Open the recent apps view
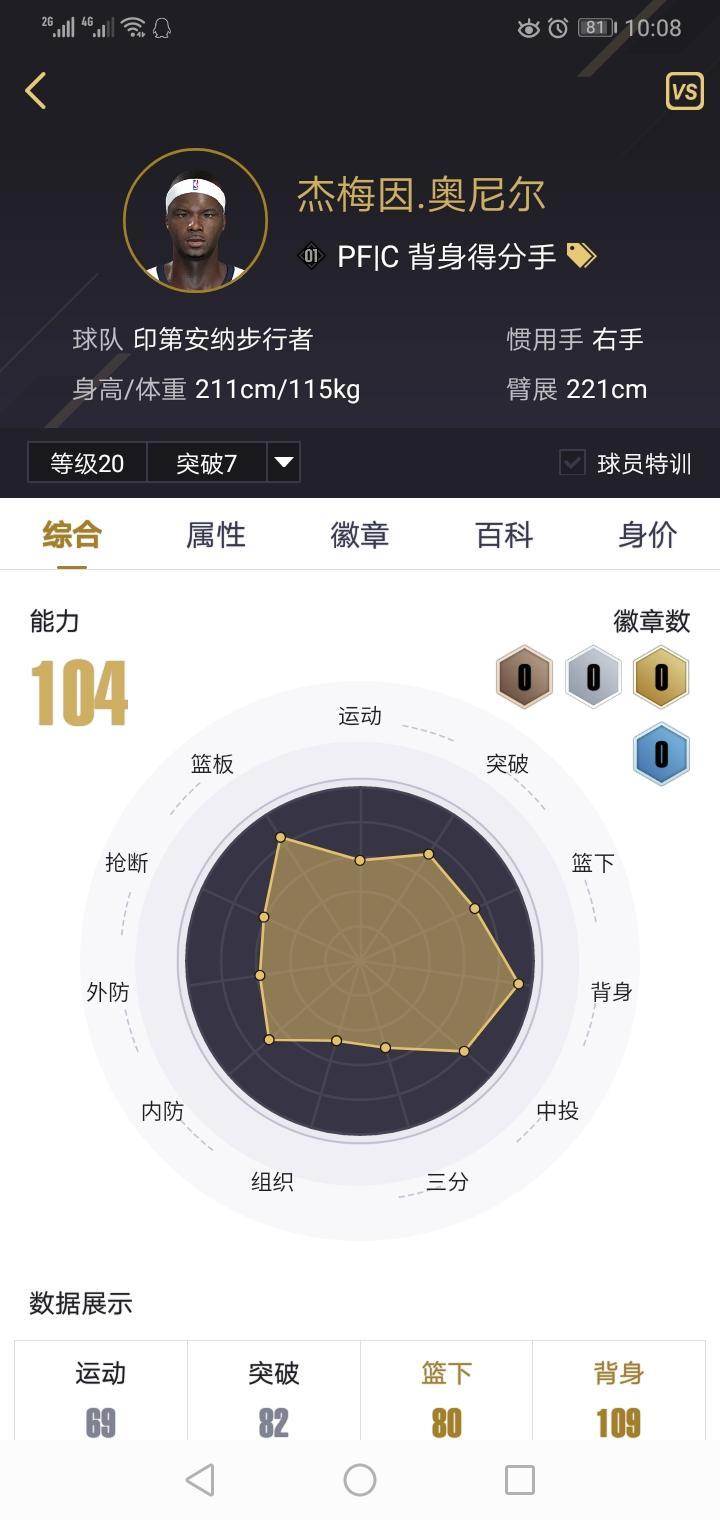 520,1480
